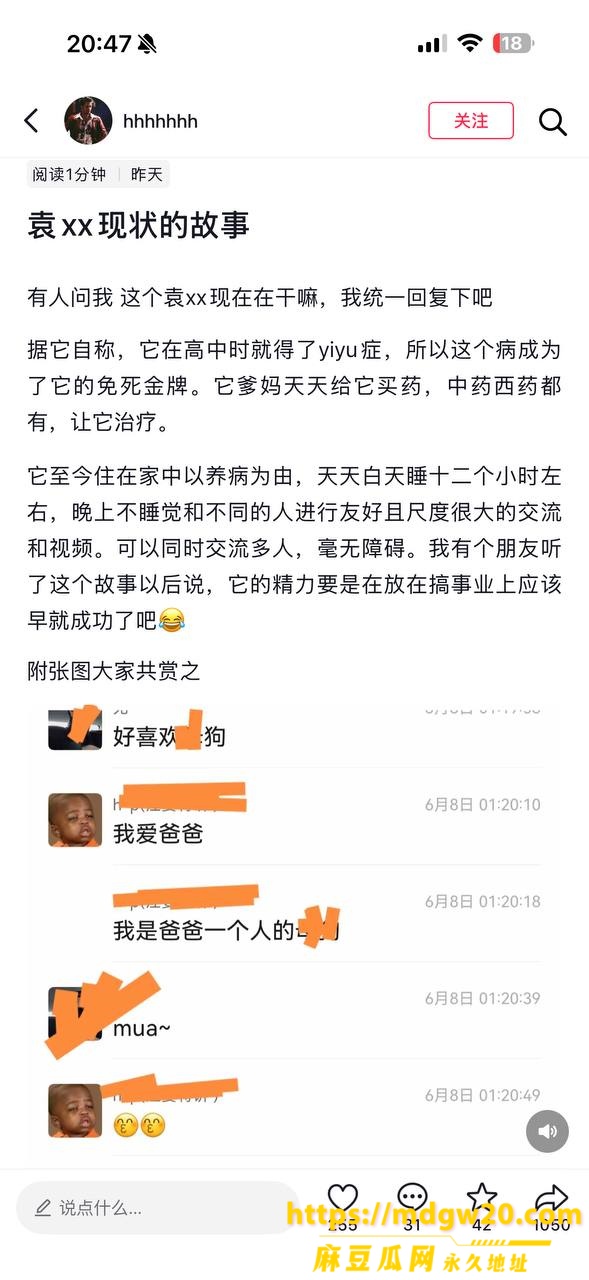This screenshot has height=1280, width=589.
Task: Open search from the top bar
Action: coord(553,121)
